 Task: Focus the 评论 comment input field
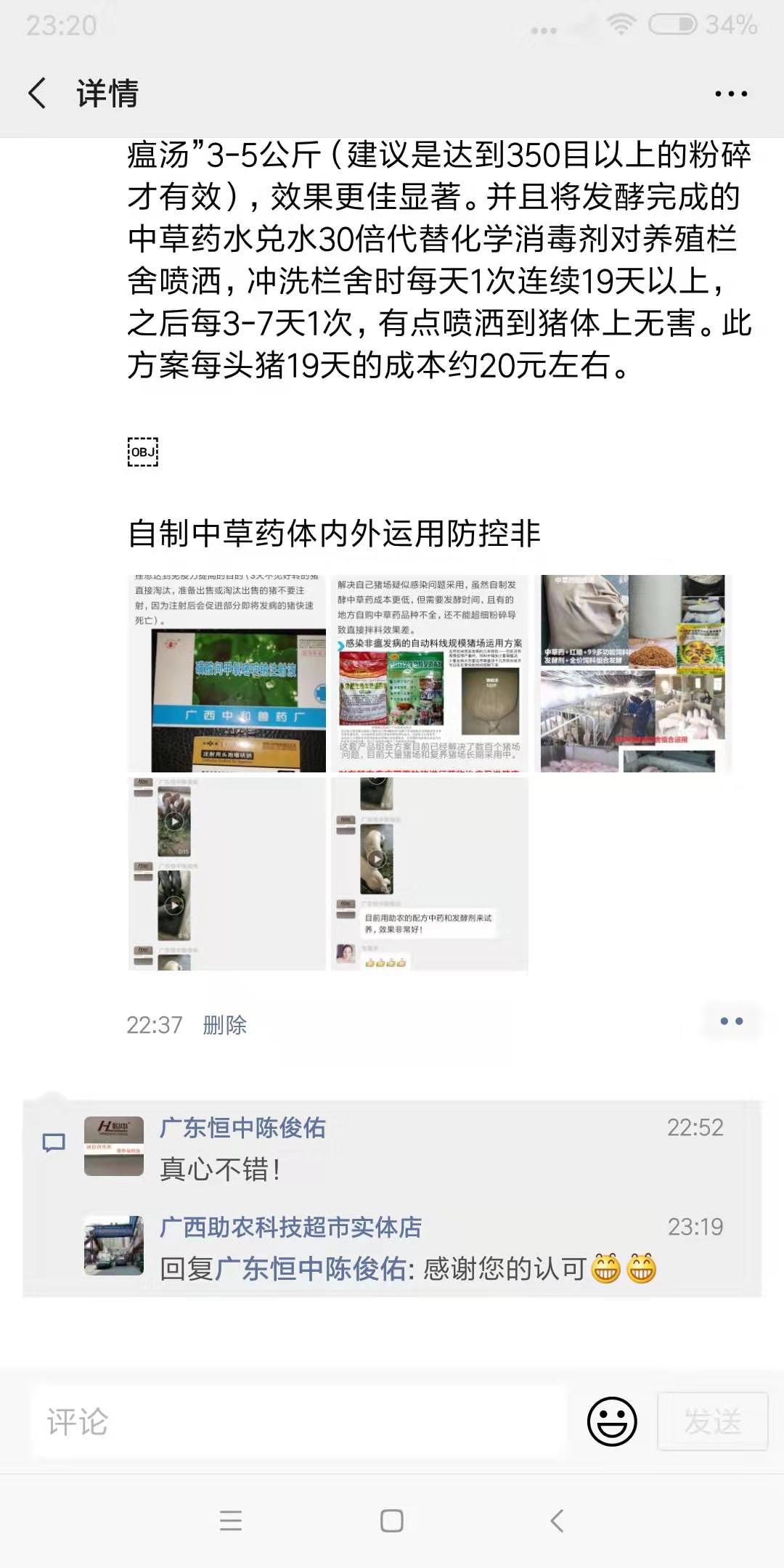[x=298, y=1421]
